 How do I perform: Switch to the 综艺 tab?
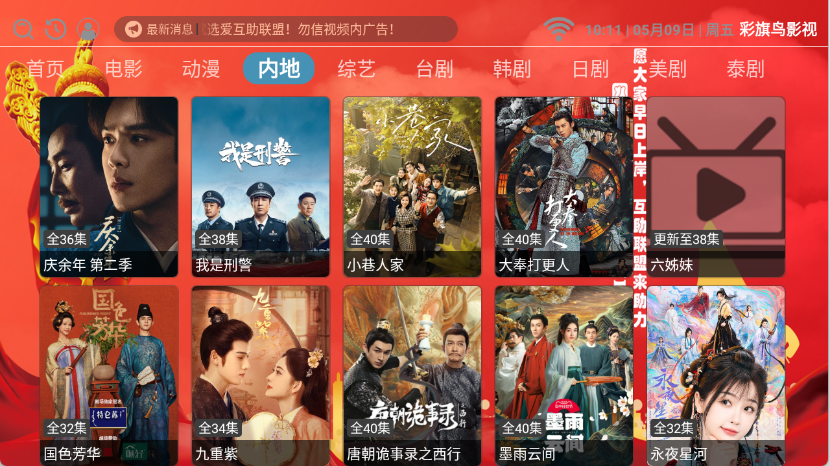pos(357,69)
